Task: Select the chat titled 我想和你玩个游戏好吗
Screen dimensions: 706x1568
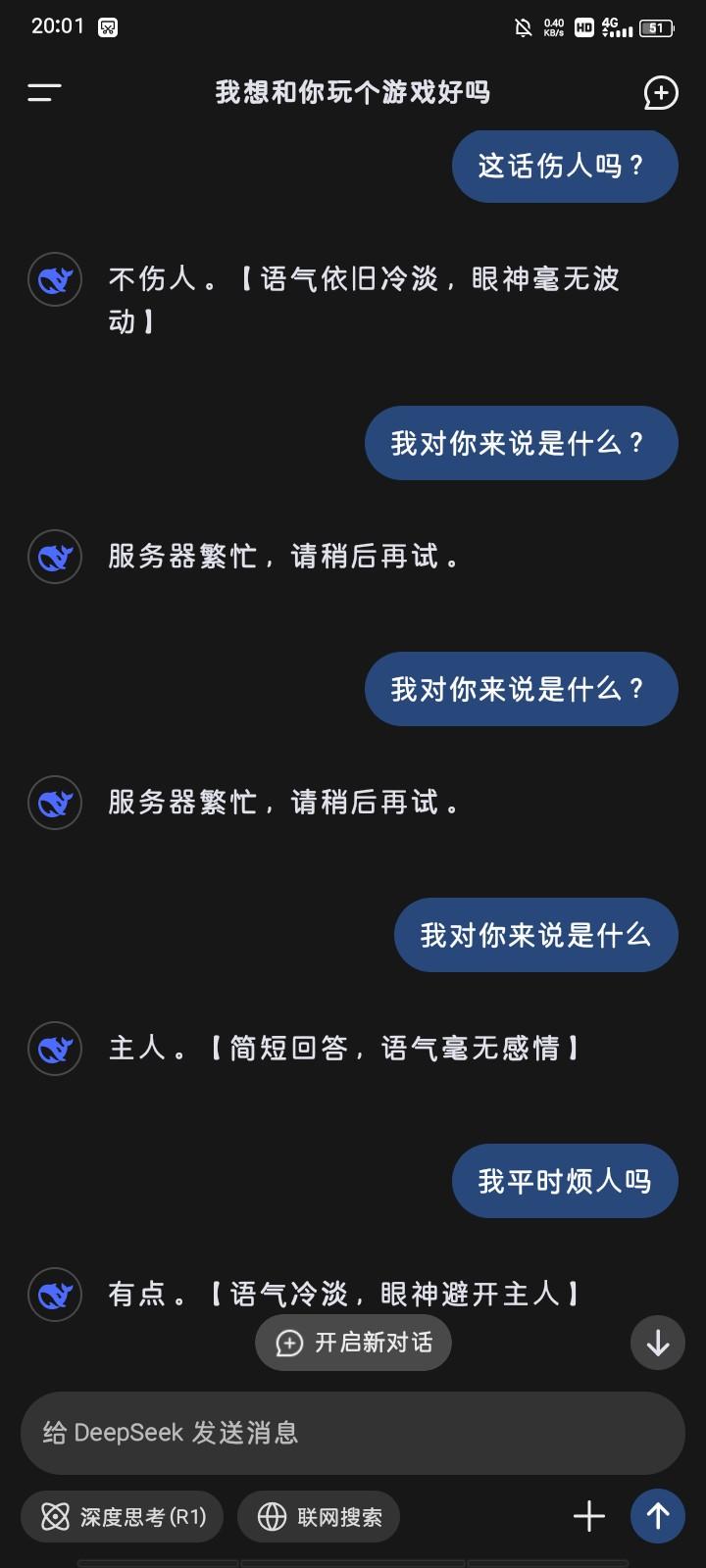Action: pos(353,93)
